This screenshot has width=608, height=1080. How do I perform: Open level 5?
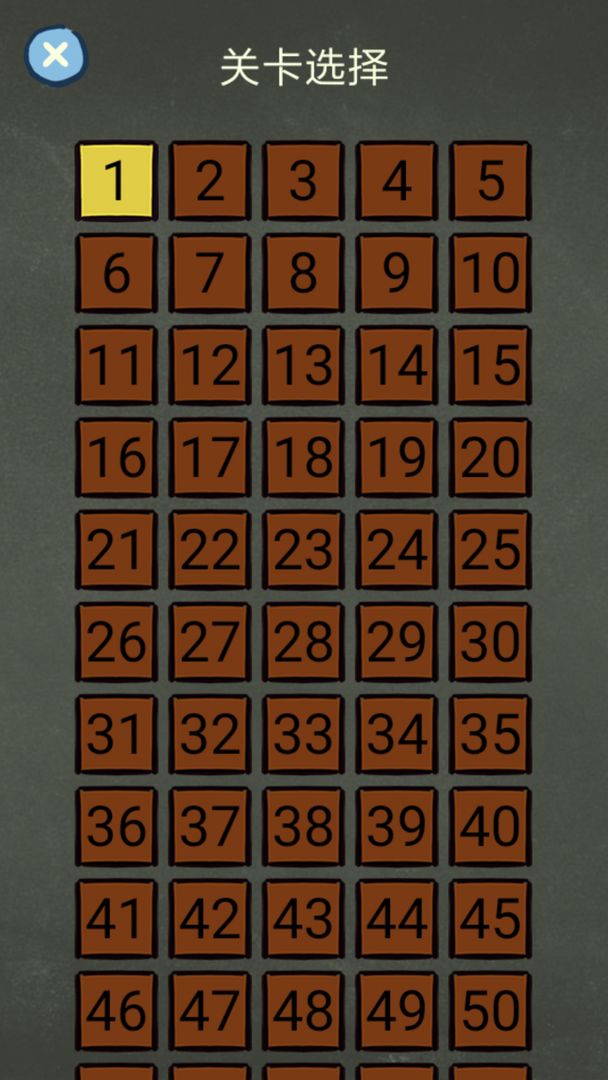tap(490, 181)
